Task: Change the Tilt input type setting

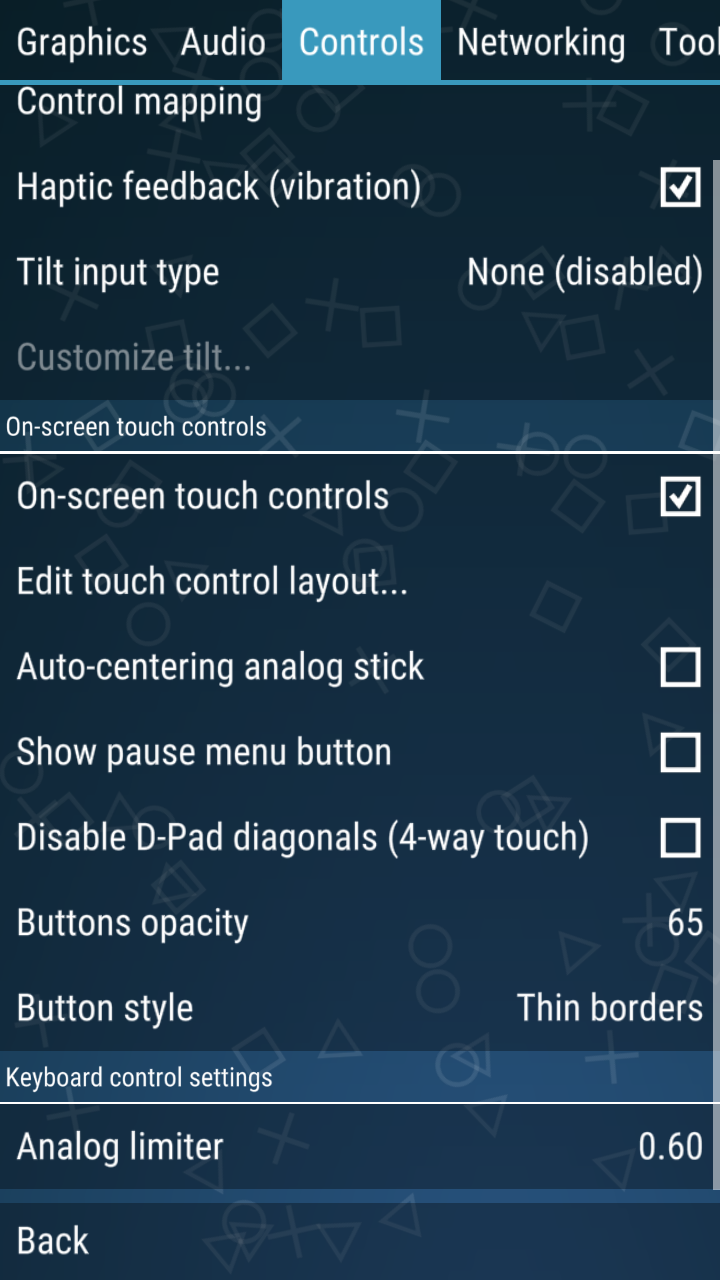Action: (360, 272)
